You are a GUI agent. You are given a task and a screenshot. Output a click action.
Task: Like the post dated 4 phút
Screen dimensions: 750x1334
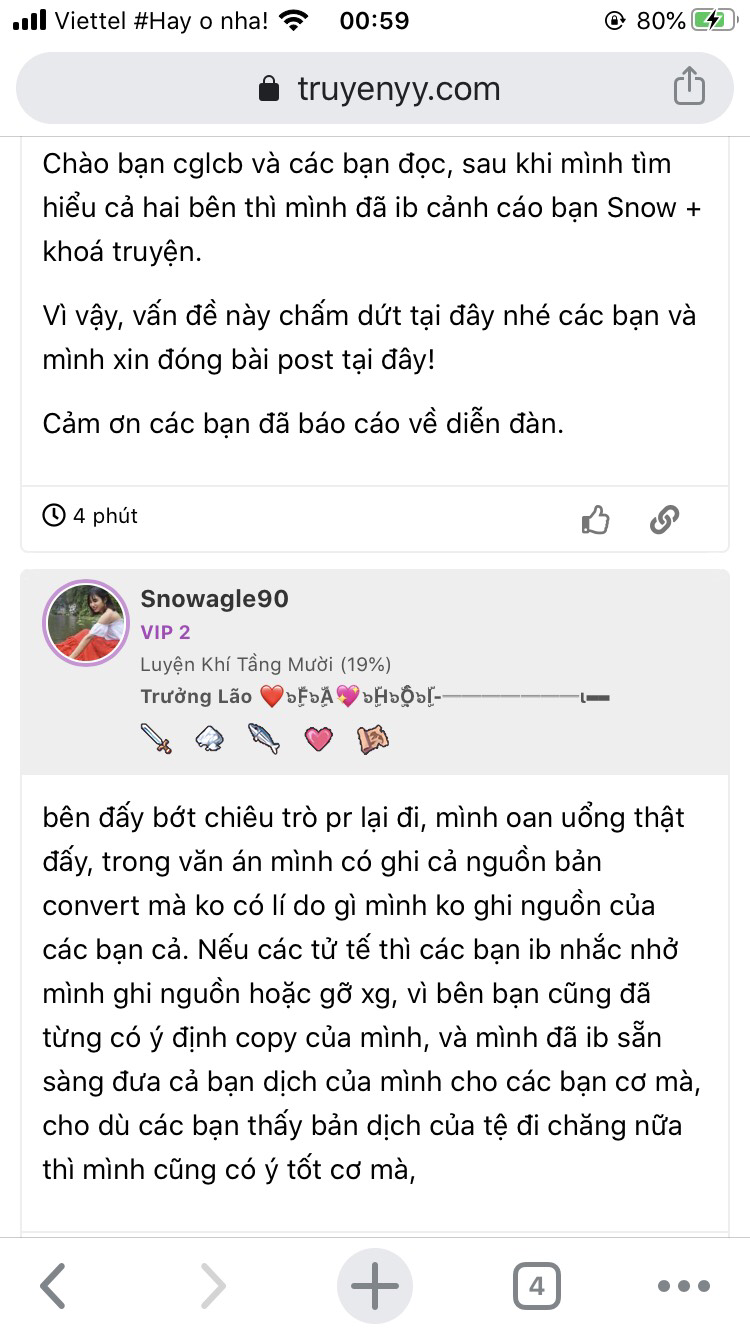596,519
